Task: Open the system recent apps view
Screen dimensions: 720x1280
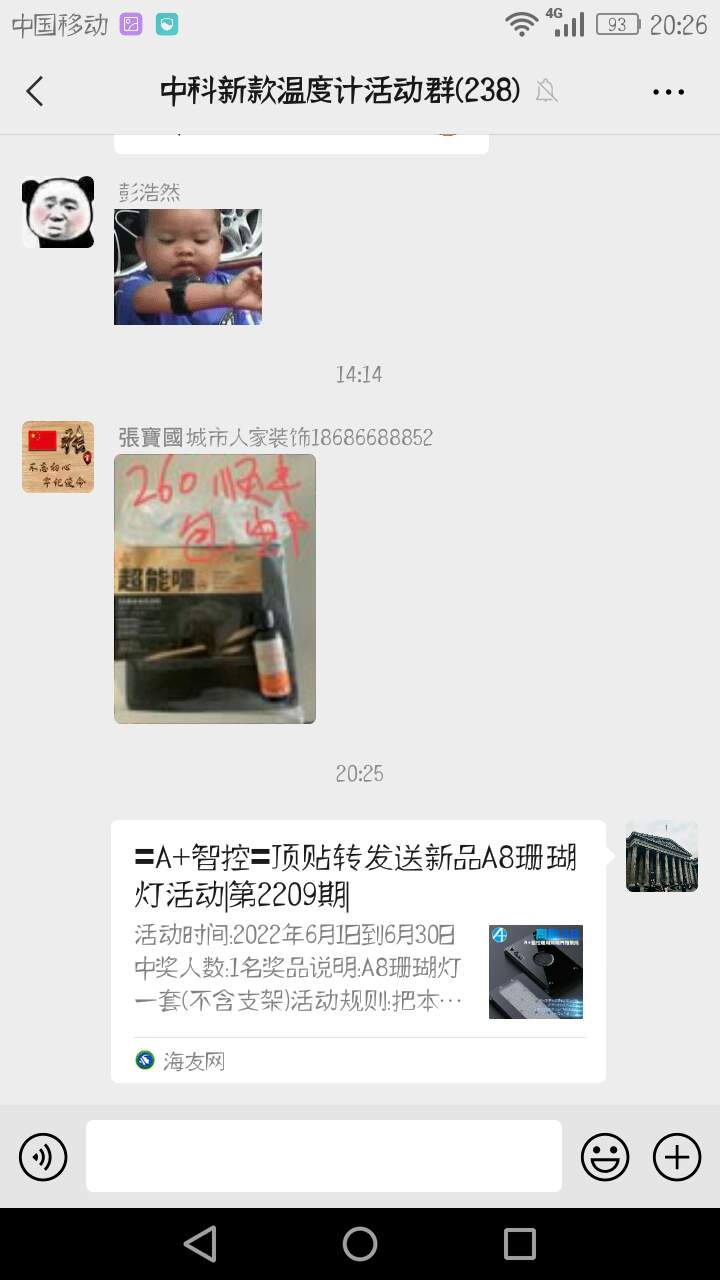Action: pos(520,1244)
